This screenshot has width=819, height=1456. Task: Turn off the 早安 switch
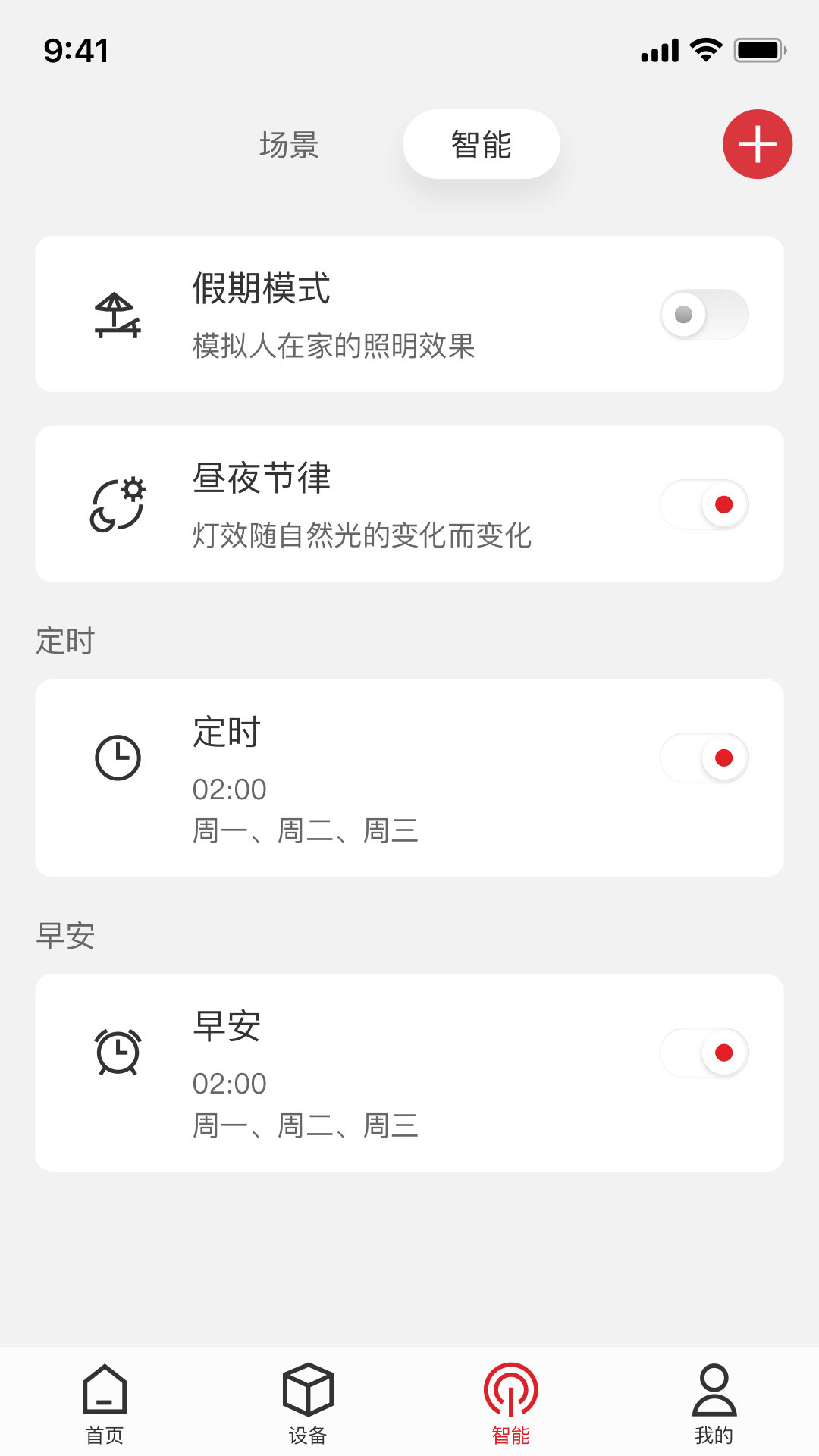coord(704,1053)
